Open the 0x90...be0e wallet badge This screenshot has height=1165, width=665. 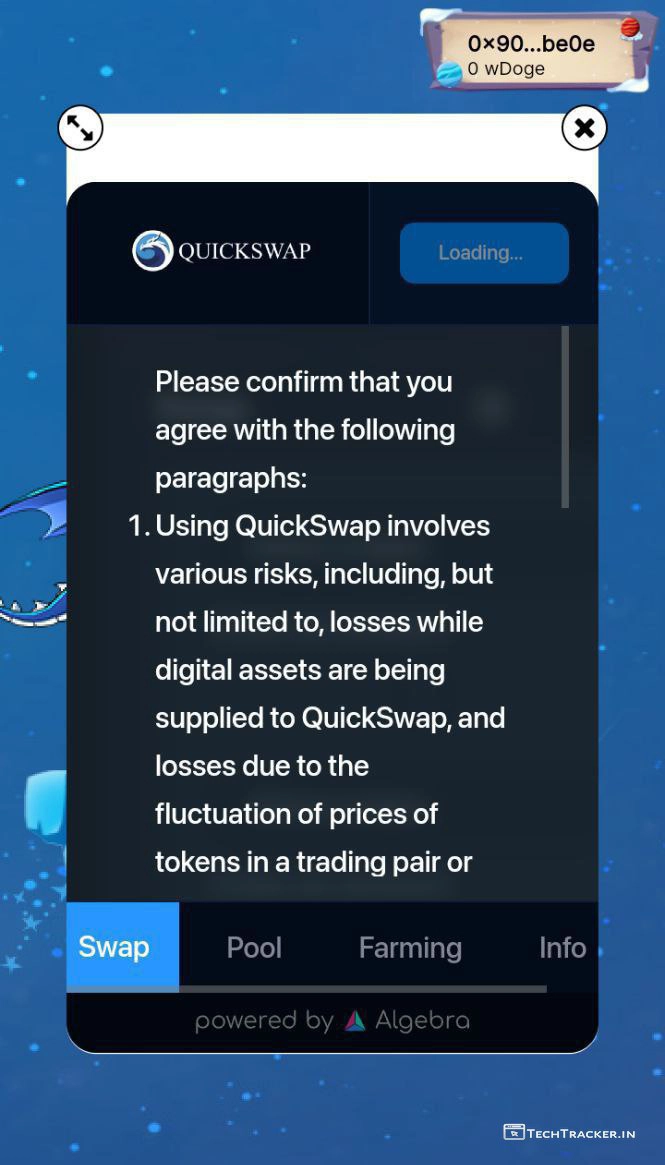[530, 50]
